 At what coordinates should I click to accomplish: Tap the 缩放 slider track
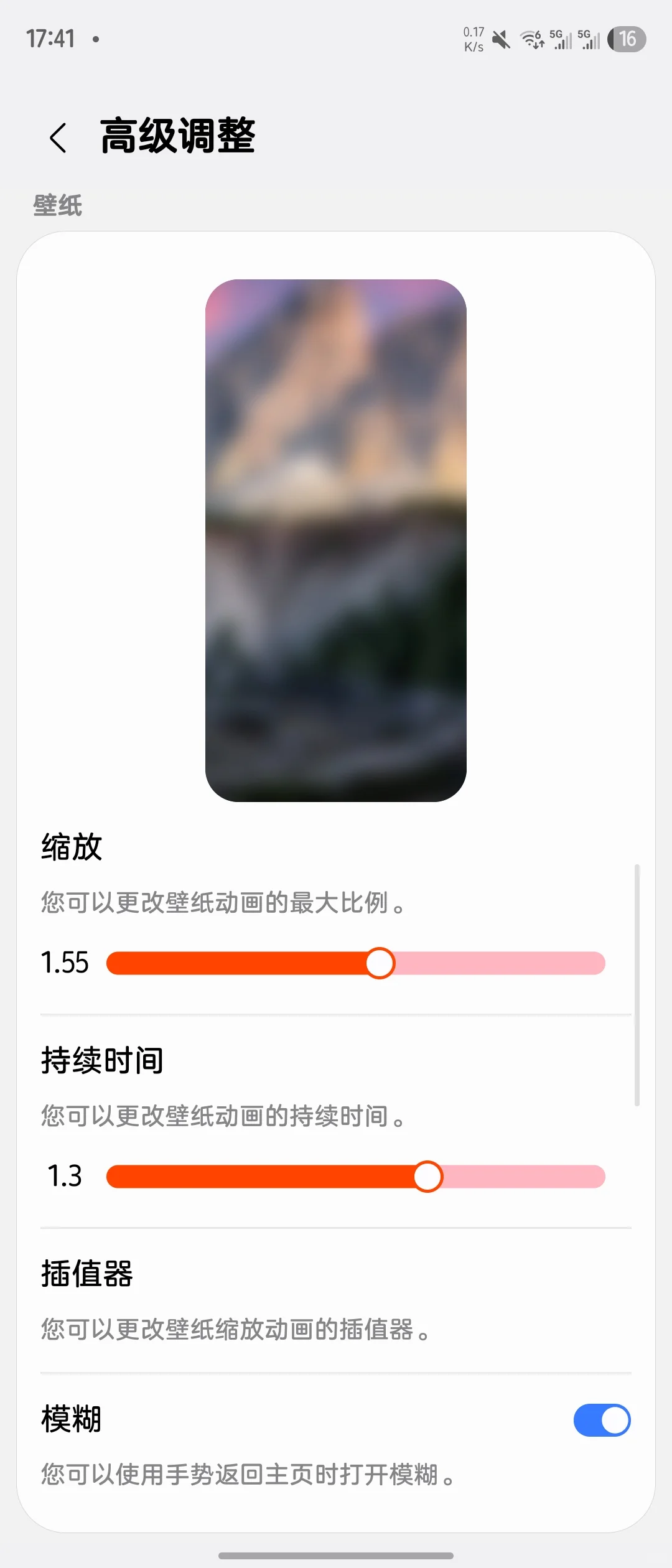(x=355, y=963)
